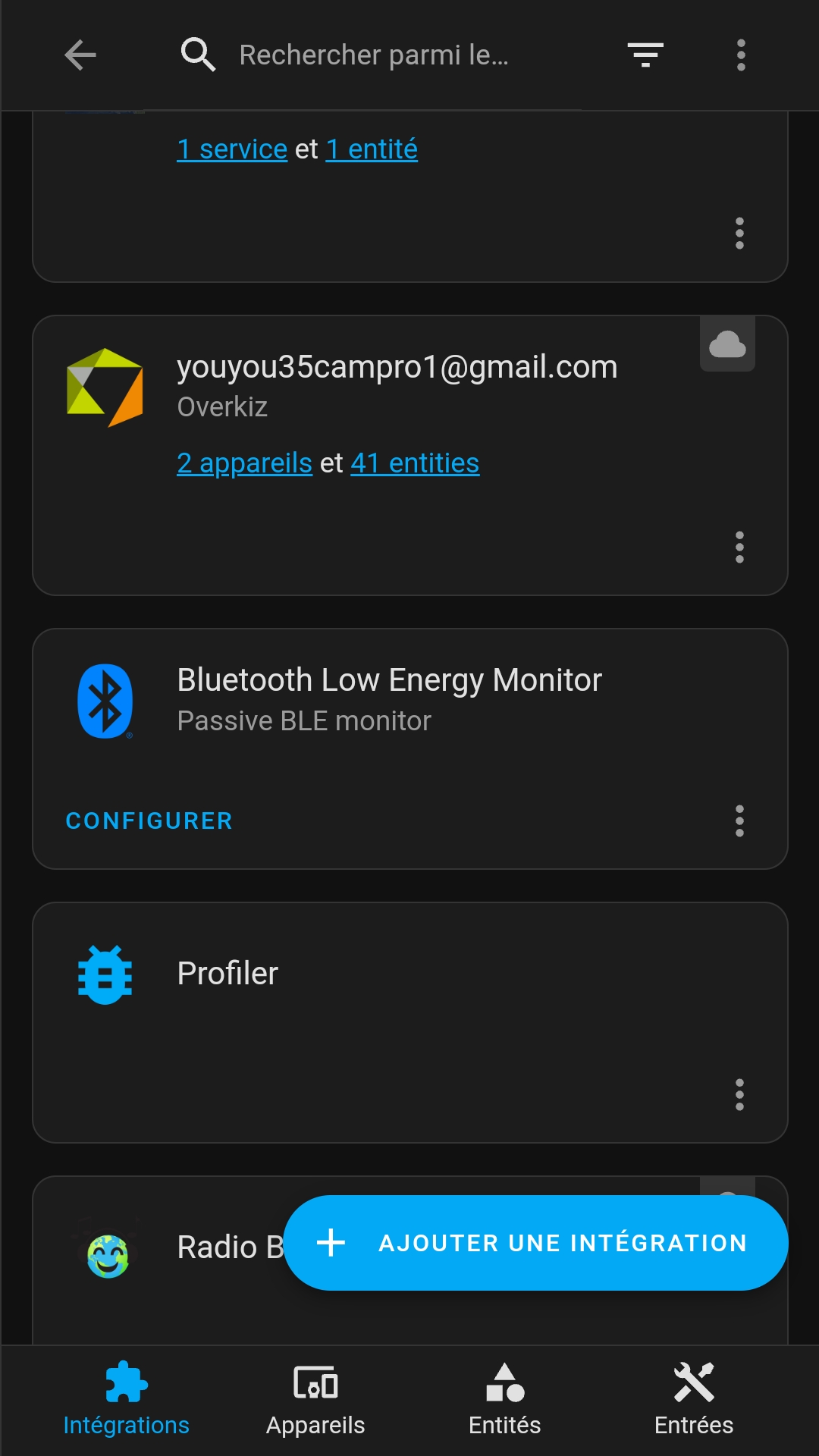This screenshot has height=1456, width=819.
Task: Add a new integration
Action: pyautogui.click(x=536, y=1243)
